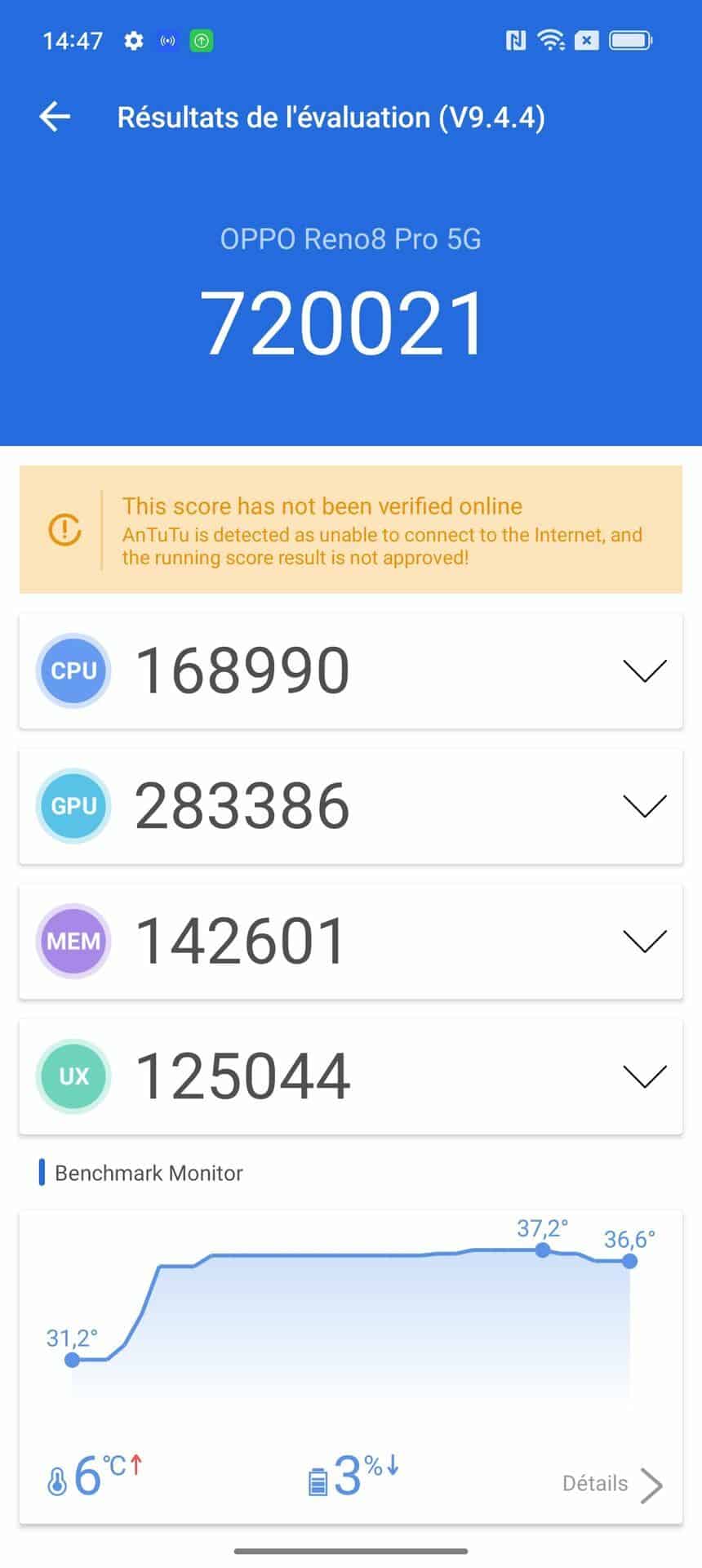Expand the CPU score details

click(x=644, y=670)
